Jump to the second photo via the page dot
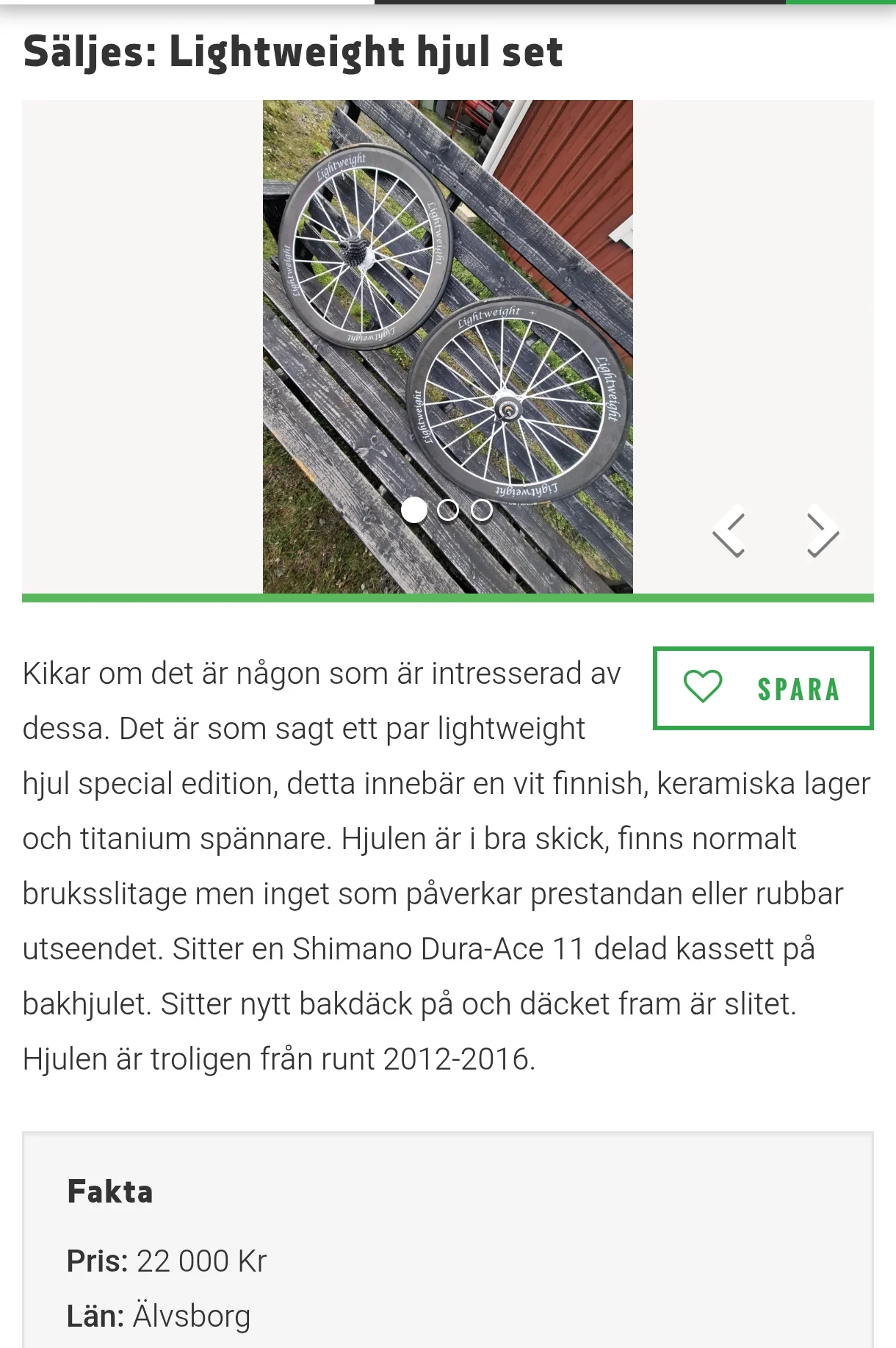The width and height of the screenshot is (896, 1348). pyautogui.click(x=447, y=510)
